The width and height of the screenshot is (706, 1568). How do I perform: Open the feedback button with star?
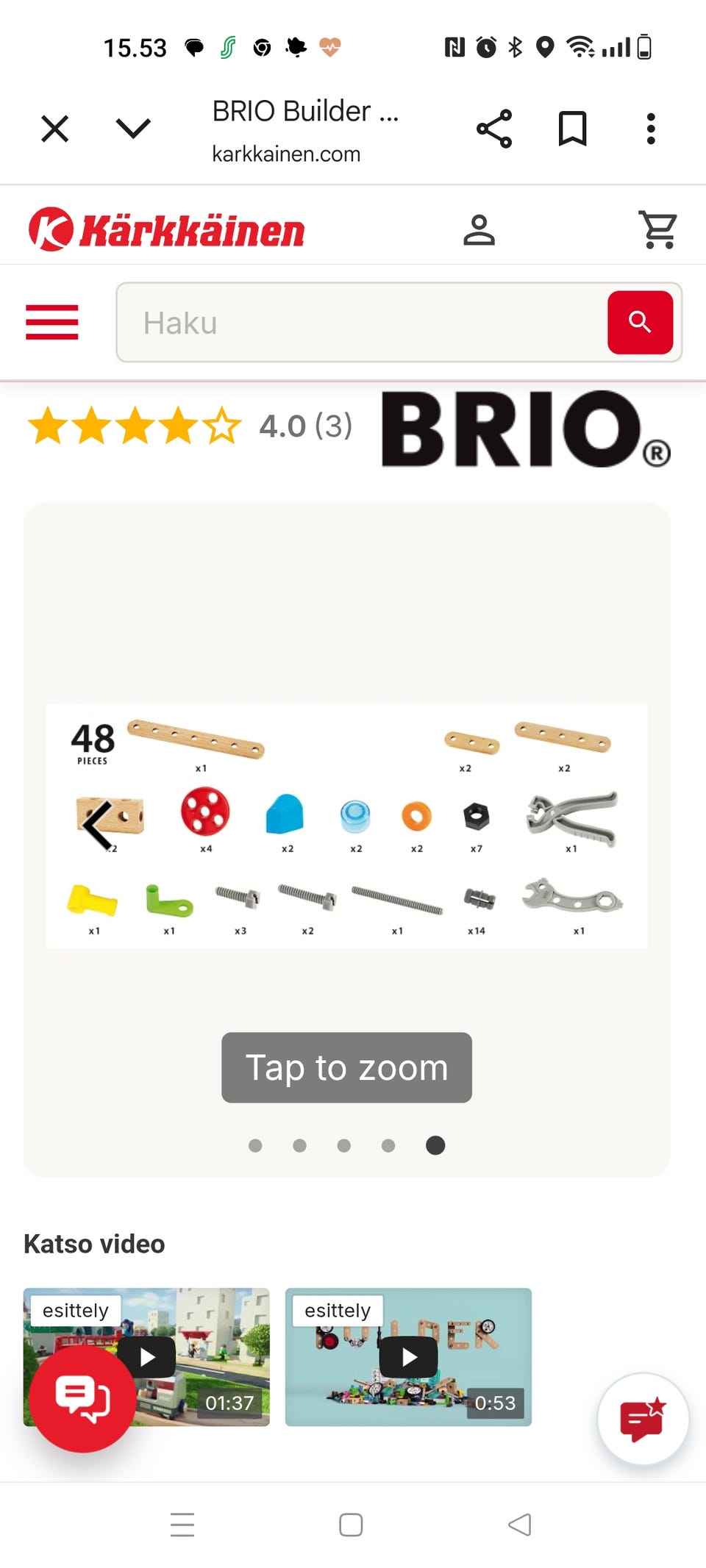(x=643, y=1418)
